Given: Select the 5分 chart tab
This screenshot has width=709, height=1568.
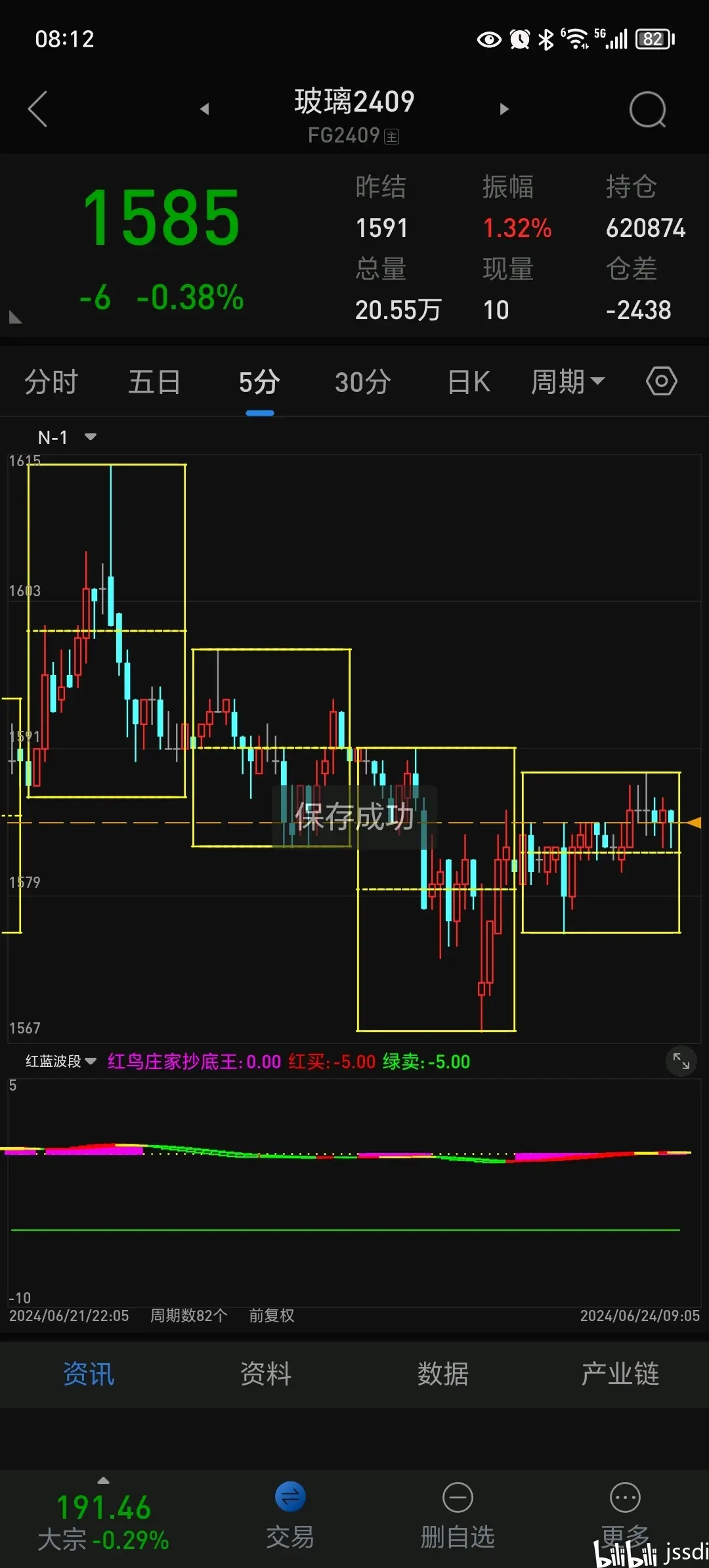Looking at the screenshot, I should click(x=259, y=381).
